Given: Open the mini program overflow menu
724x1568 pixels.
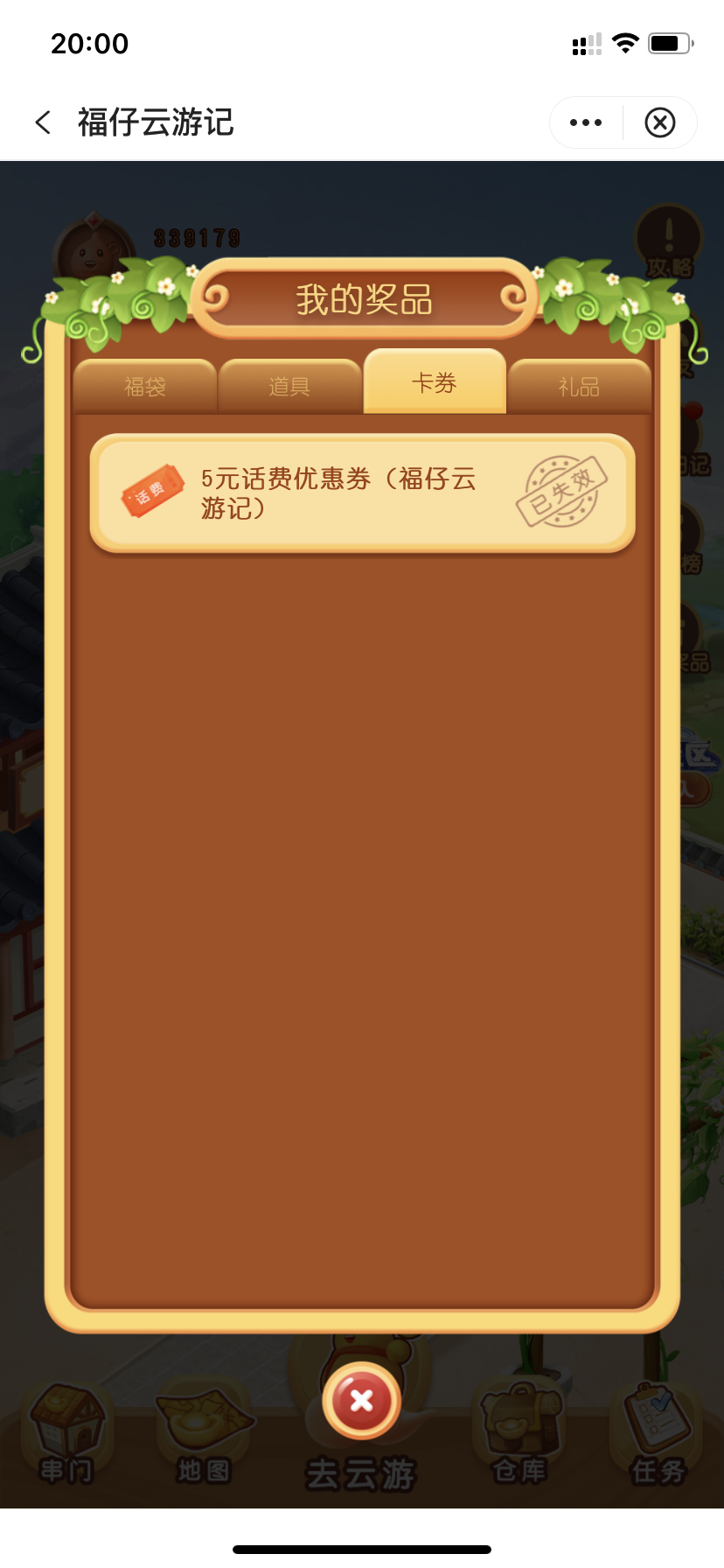Looking at the screenshot, I should 585,122.
